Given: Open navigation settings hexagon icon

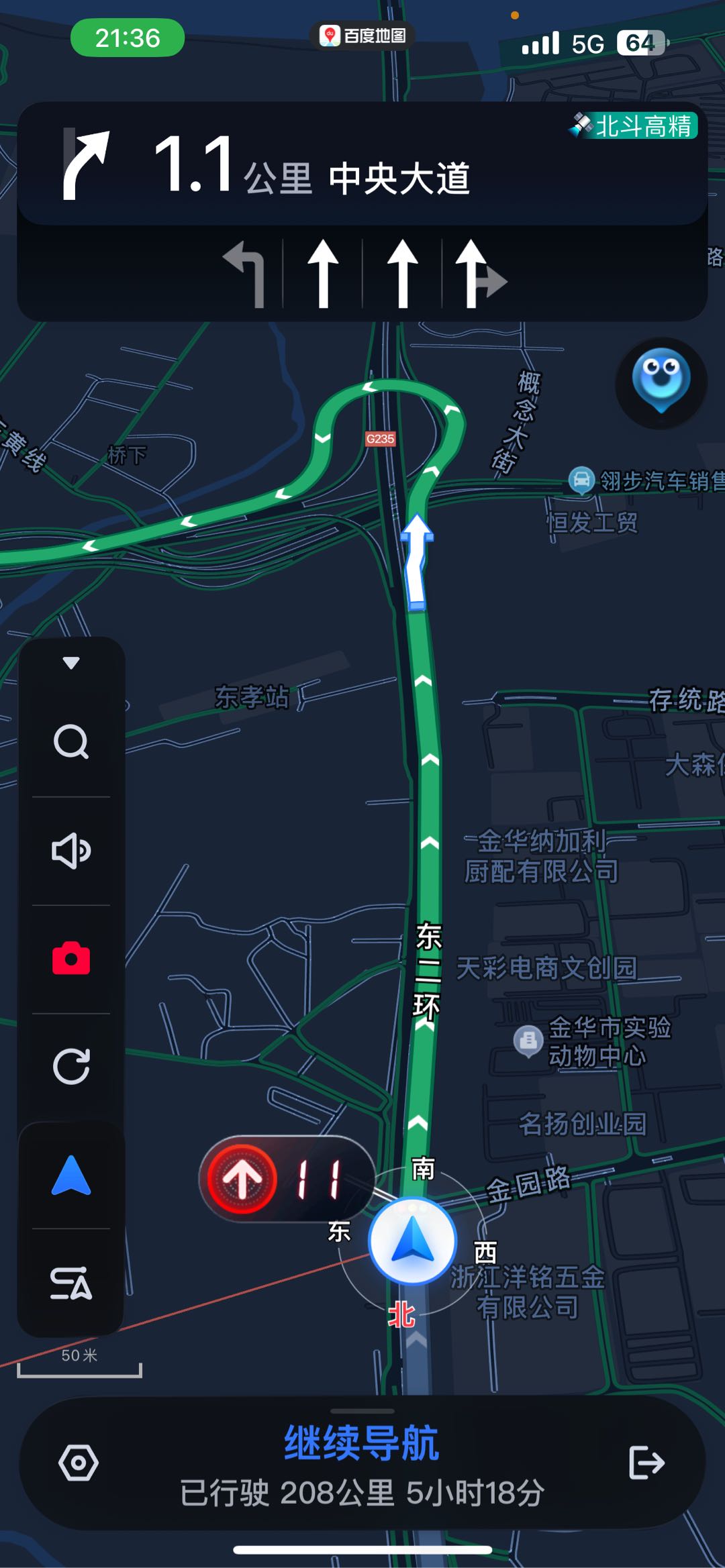Looking at the screenshot, I should [79, 1463].
